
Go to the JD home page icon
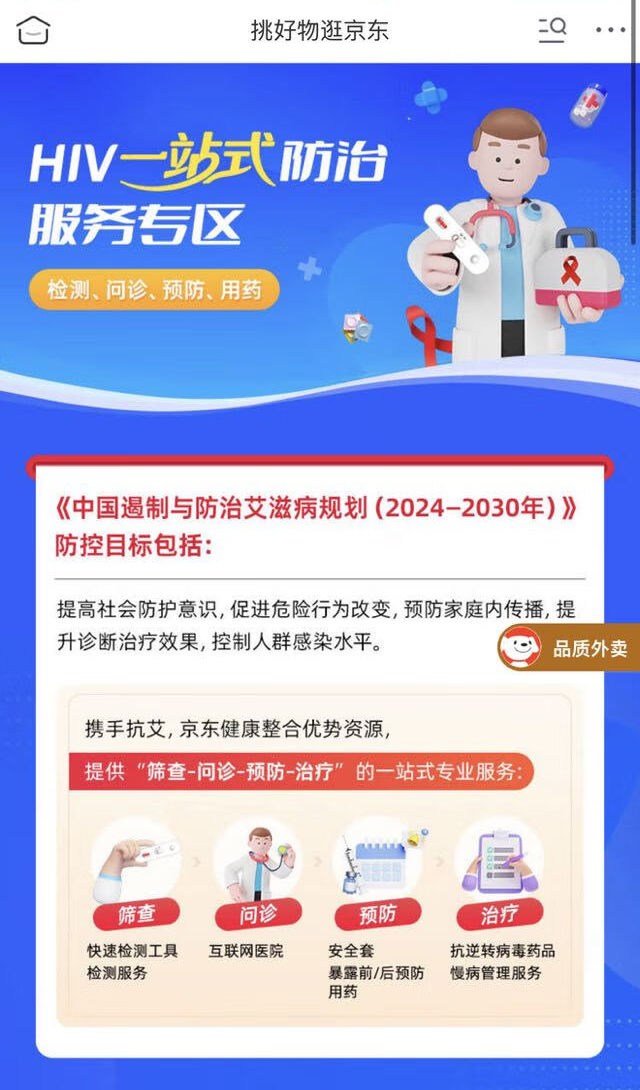click(x=33, y=30)
